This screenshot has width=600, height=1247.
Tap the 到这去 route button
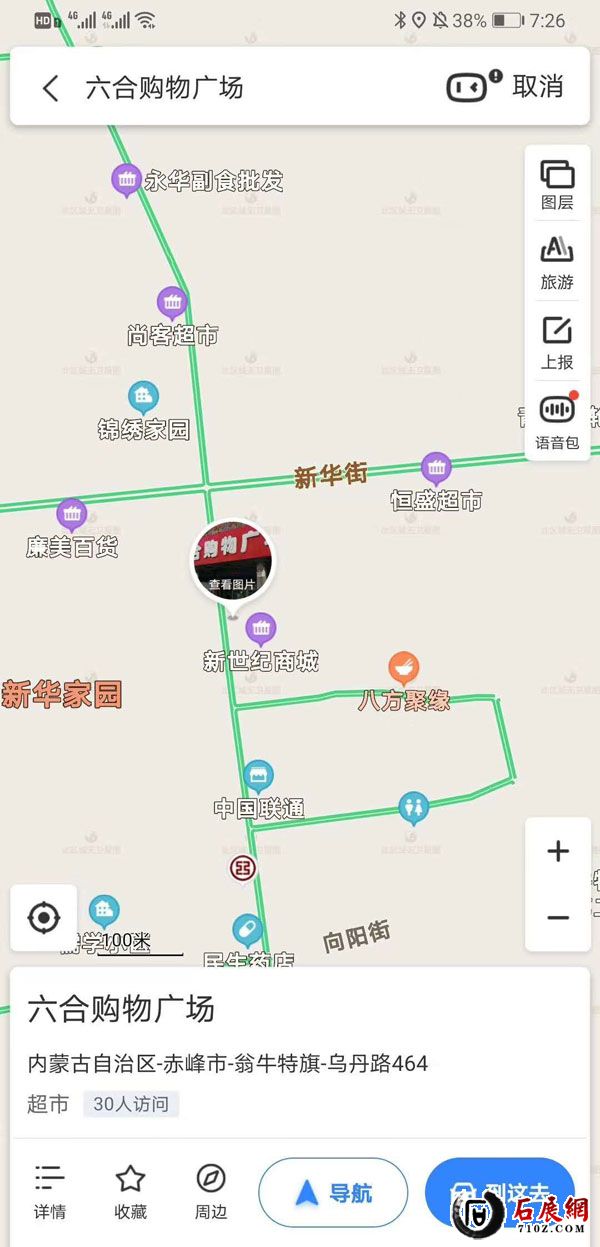click(500, 1192)
